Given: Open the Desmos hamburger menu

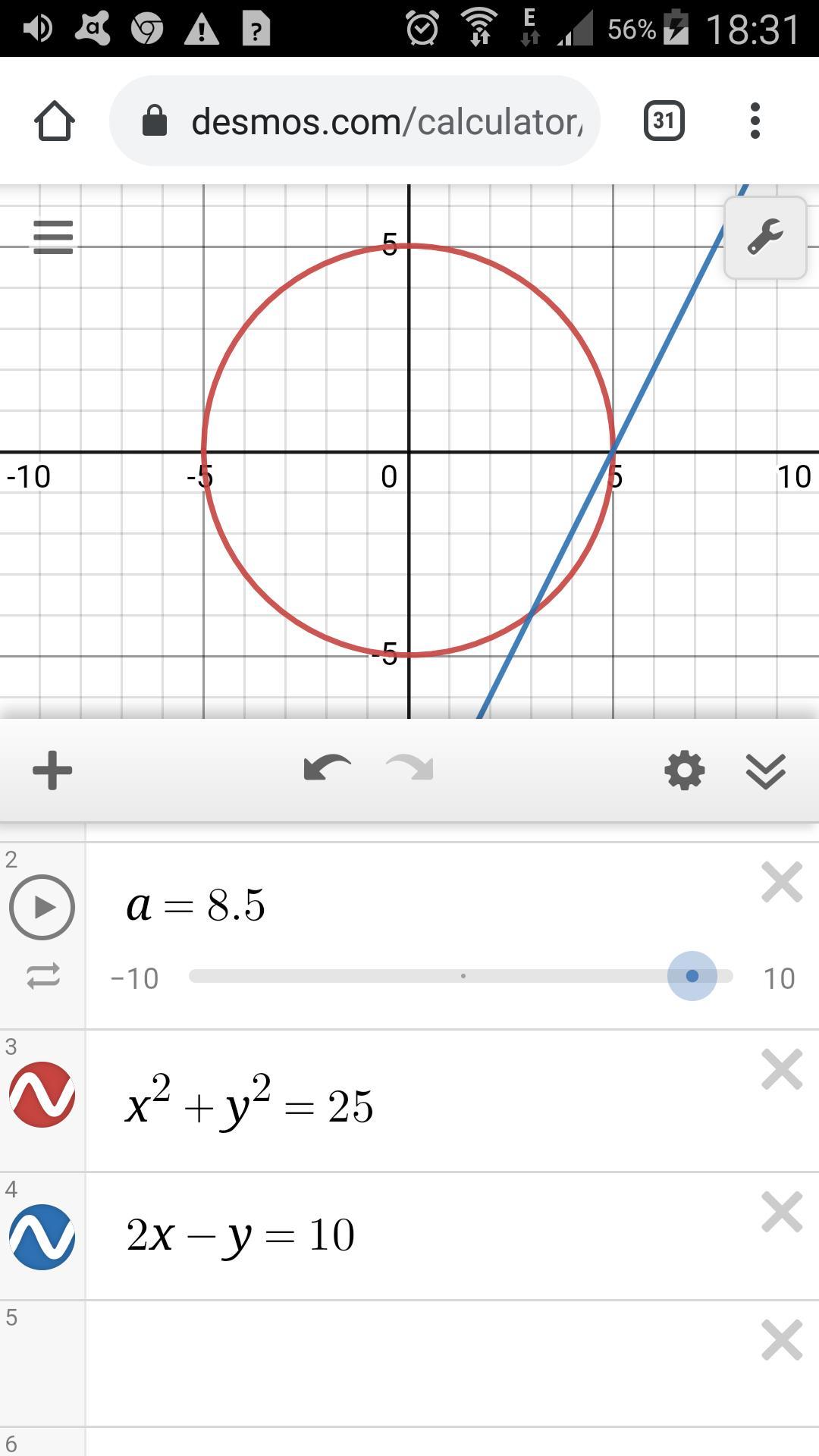Looking at the screenshot, I should point(53,237).
